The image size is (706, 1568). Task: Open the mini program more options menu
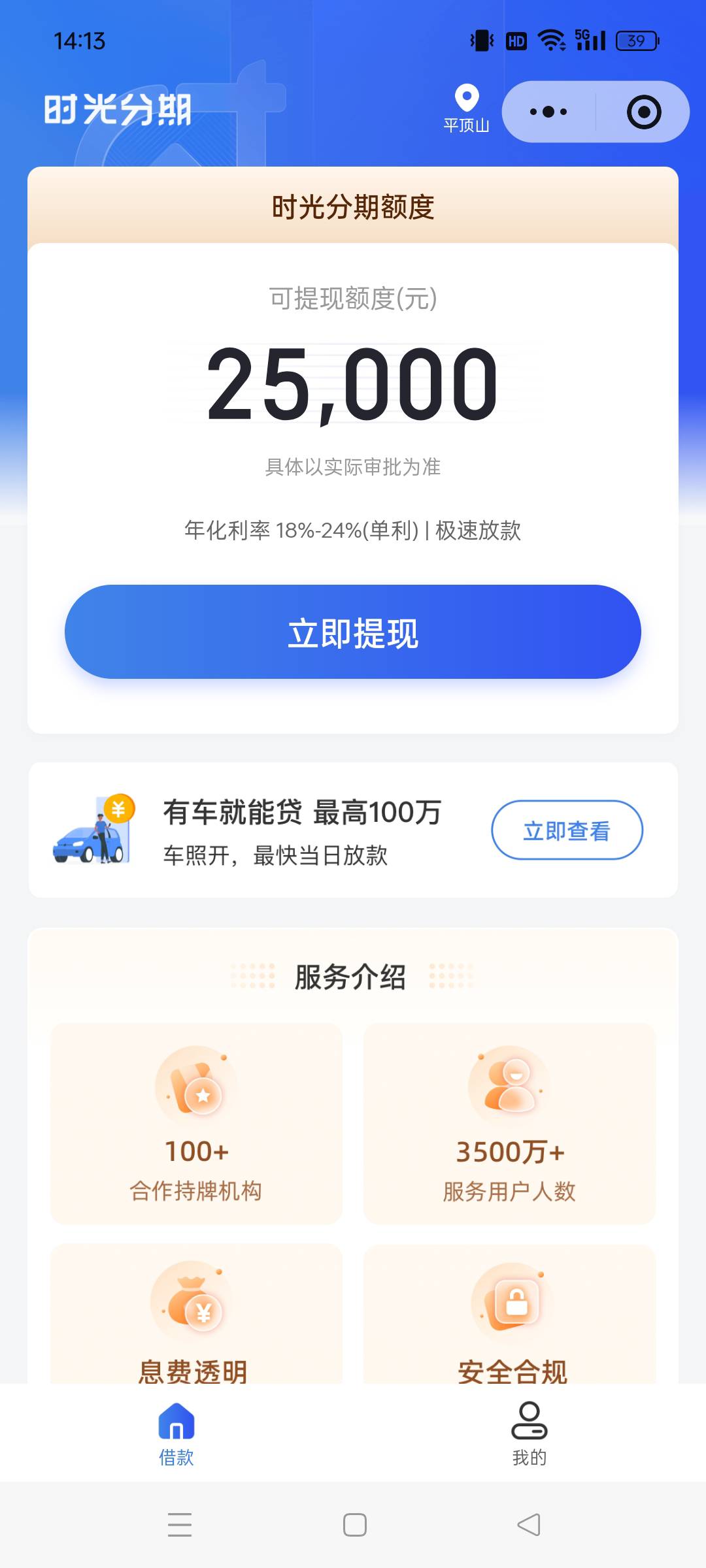[x=548, y=112]
